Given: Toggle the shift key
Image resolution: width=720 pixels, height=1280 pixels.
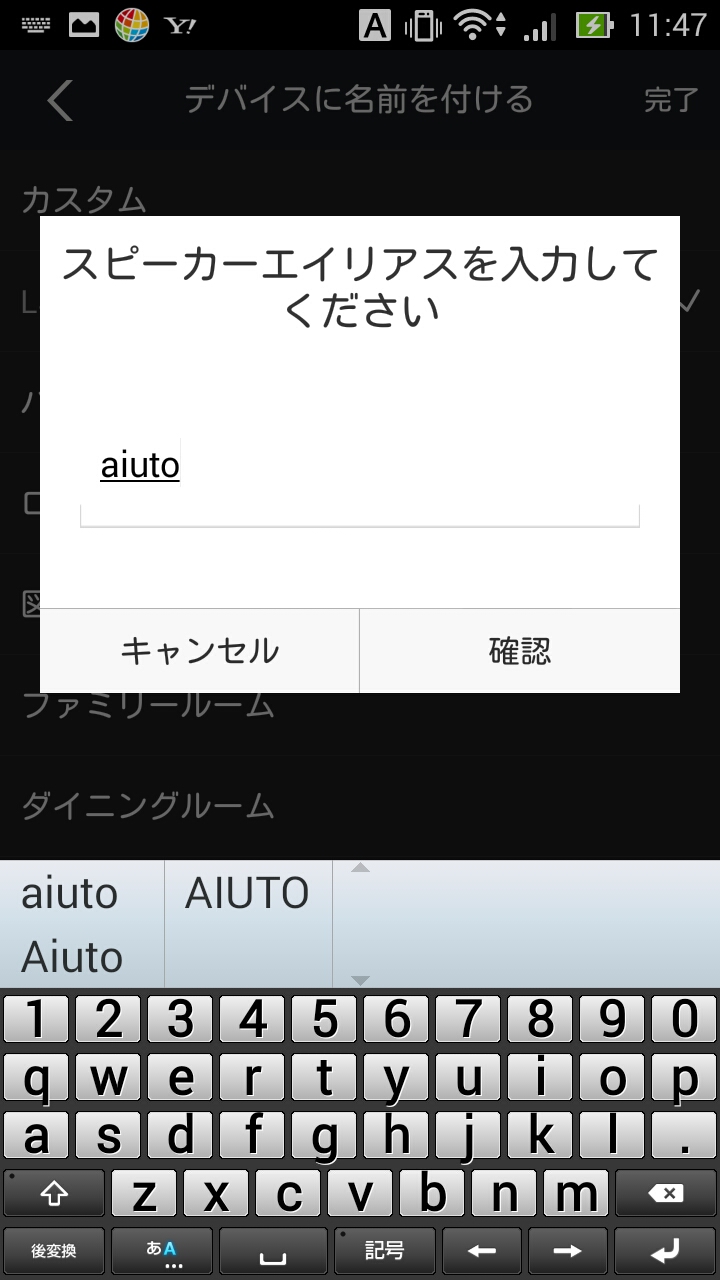Looking at the screenshot, I should pos(54,1193).
